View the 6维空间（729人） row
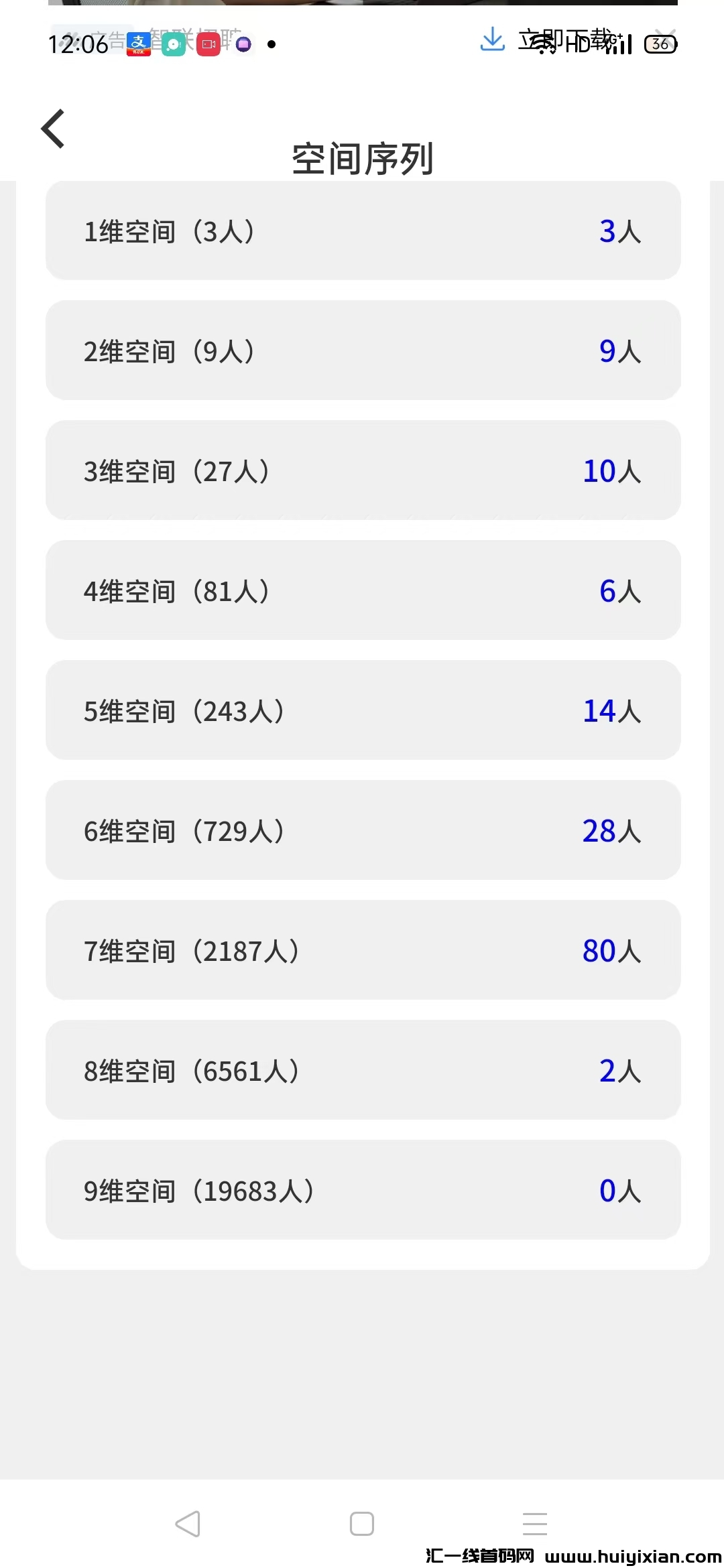Screen dimensions: 724x1568 click(363, 831)
